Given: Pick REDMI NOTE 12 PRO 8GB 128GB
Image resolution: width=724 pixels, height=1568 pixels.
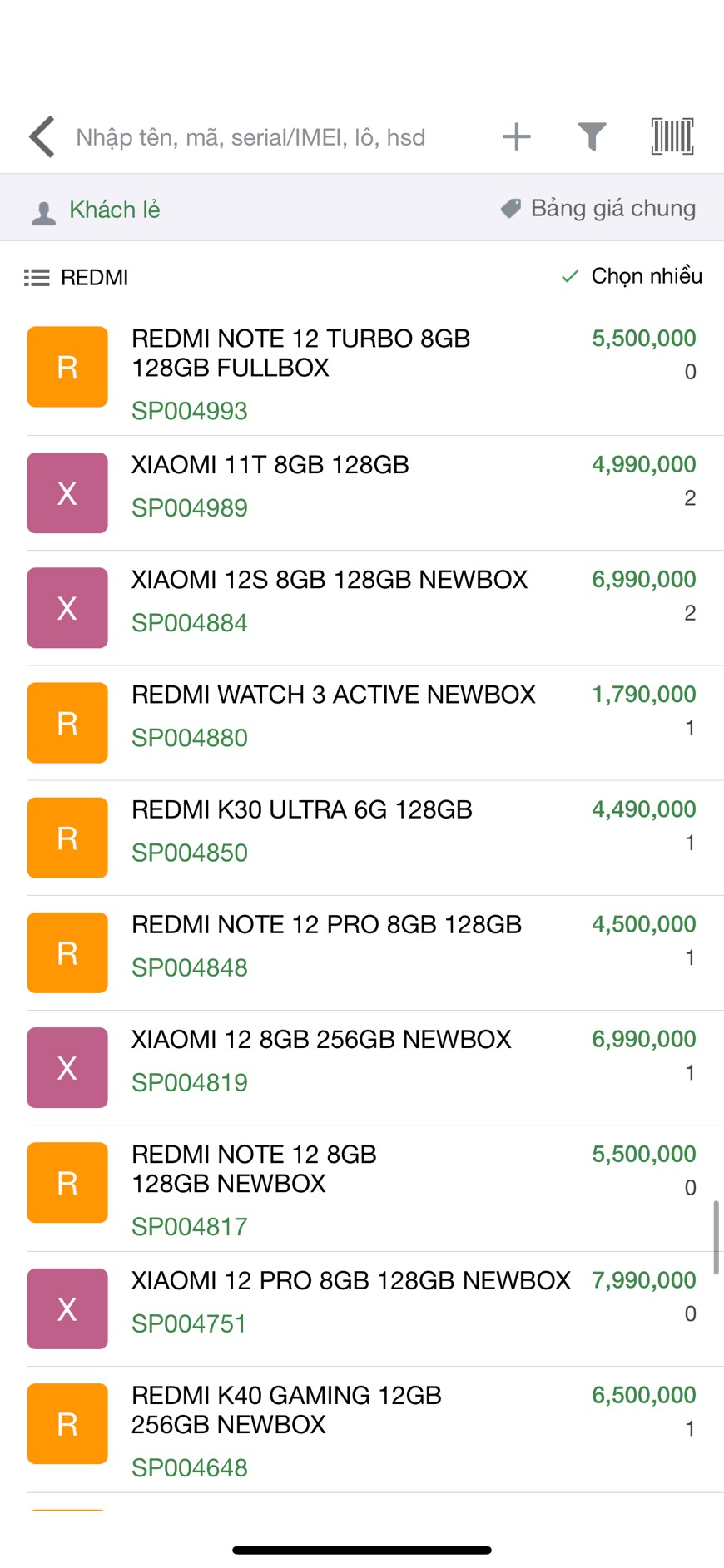Looking at the screenshot, I should pos(362,952).
